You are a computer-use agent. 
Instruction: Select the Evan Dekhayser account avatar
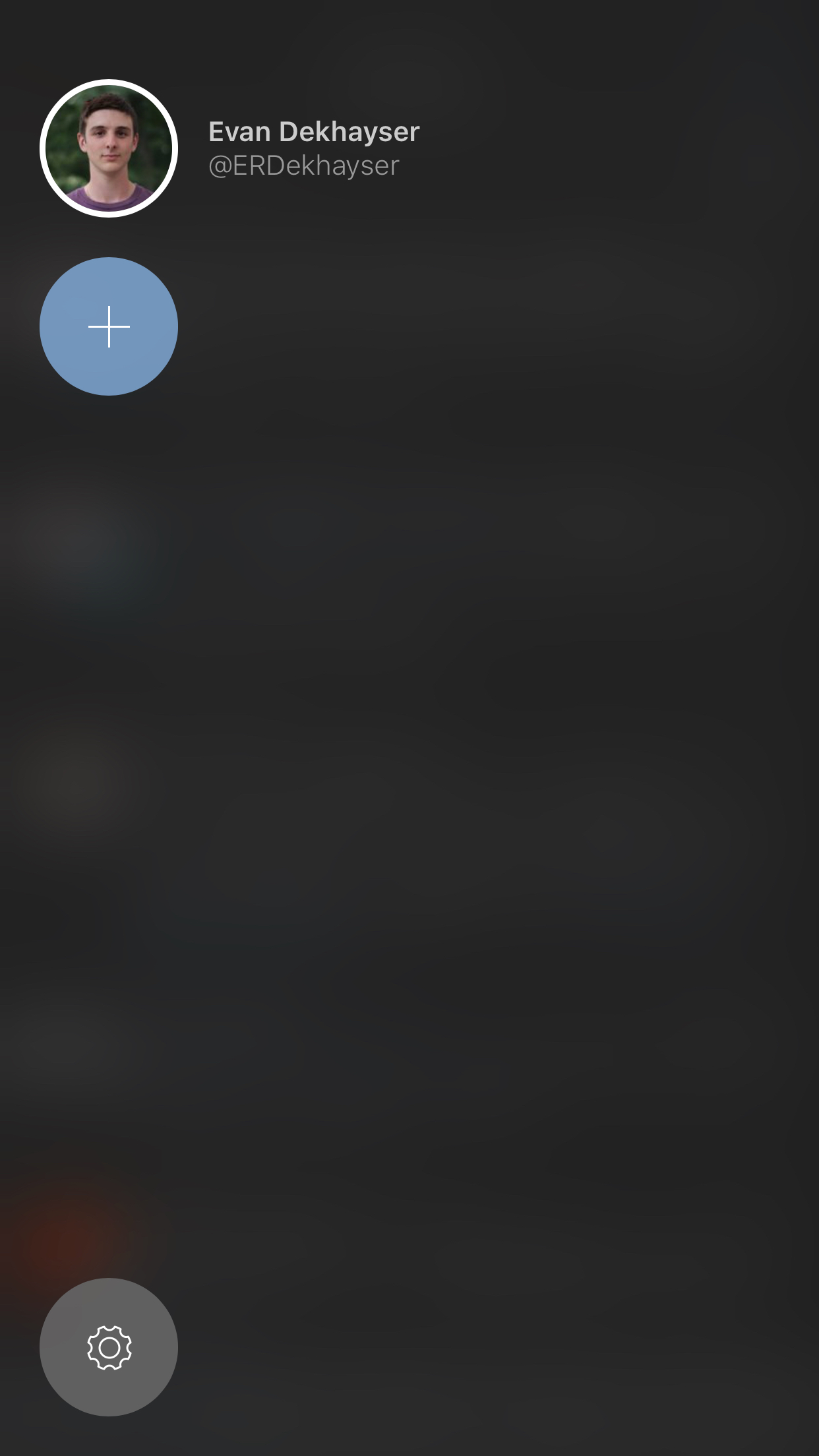(109, 148)
